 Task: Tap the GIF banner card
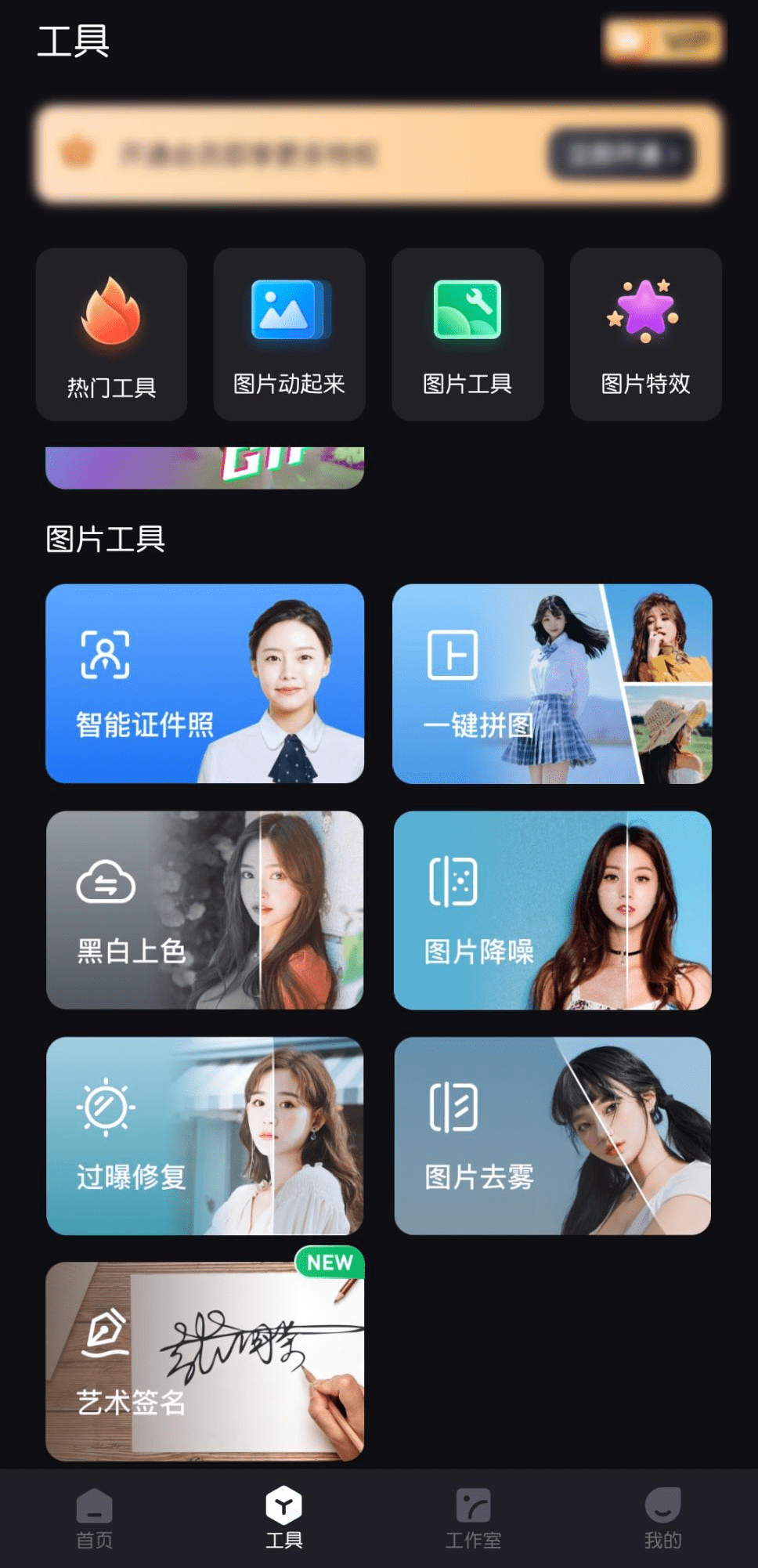click(204, 468)
